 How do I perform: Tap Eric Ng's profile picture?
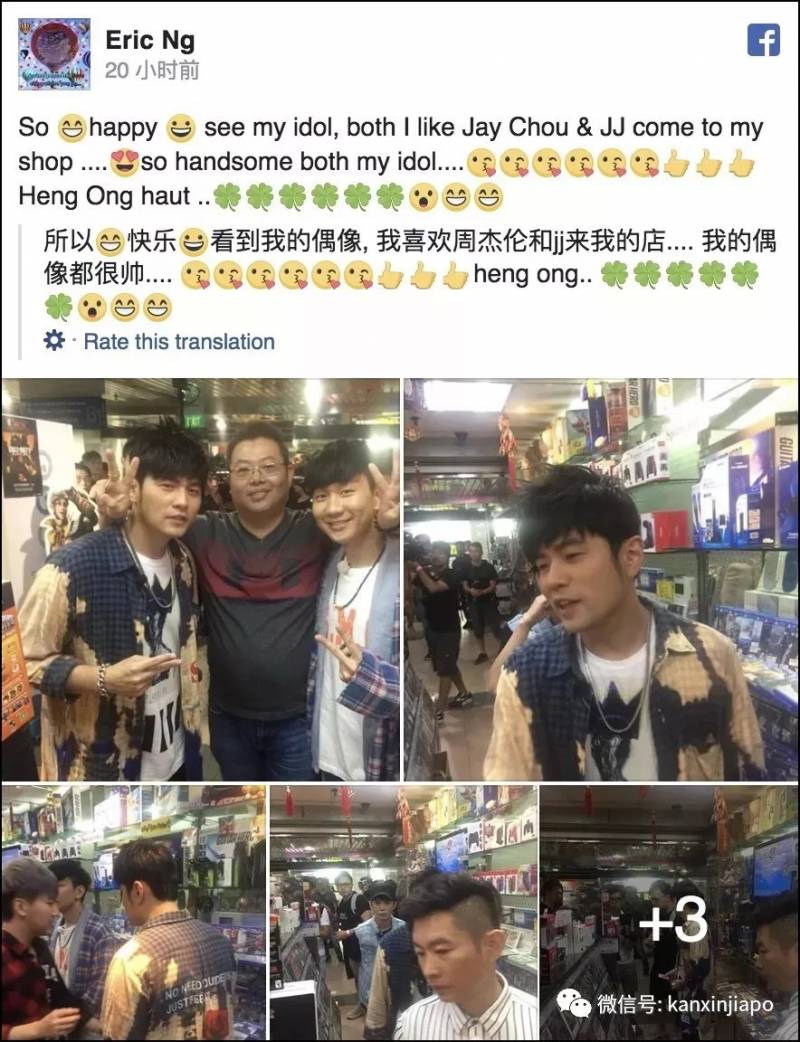point(53,54)
